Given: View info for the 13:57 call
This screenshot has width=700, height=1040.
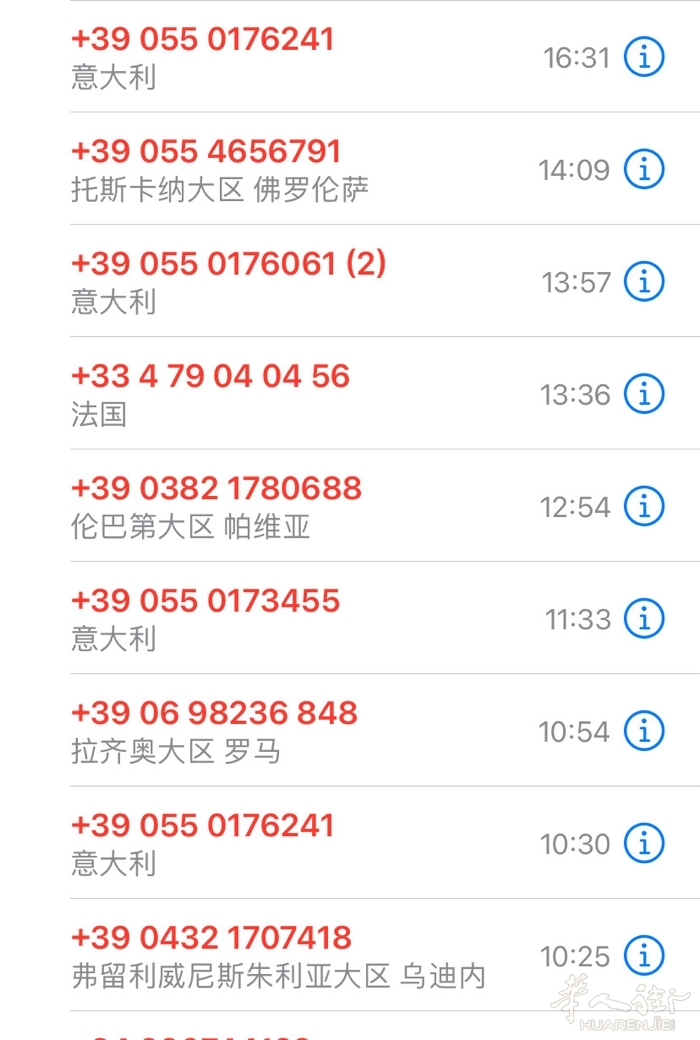Looking at the screenshot, I should coord(644,282).
